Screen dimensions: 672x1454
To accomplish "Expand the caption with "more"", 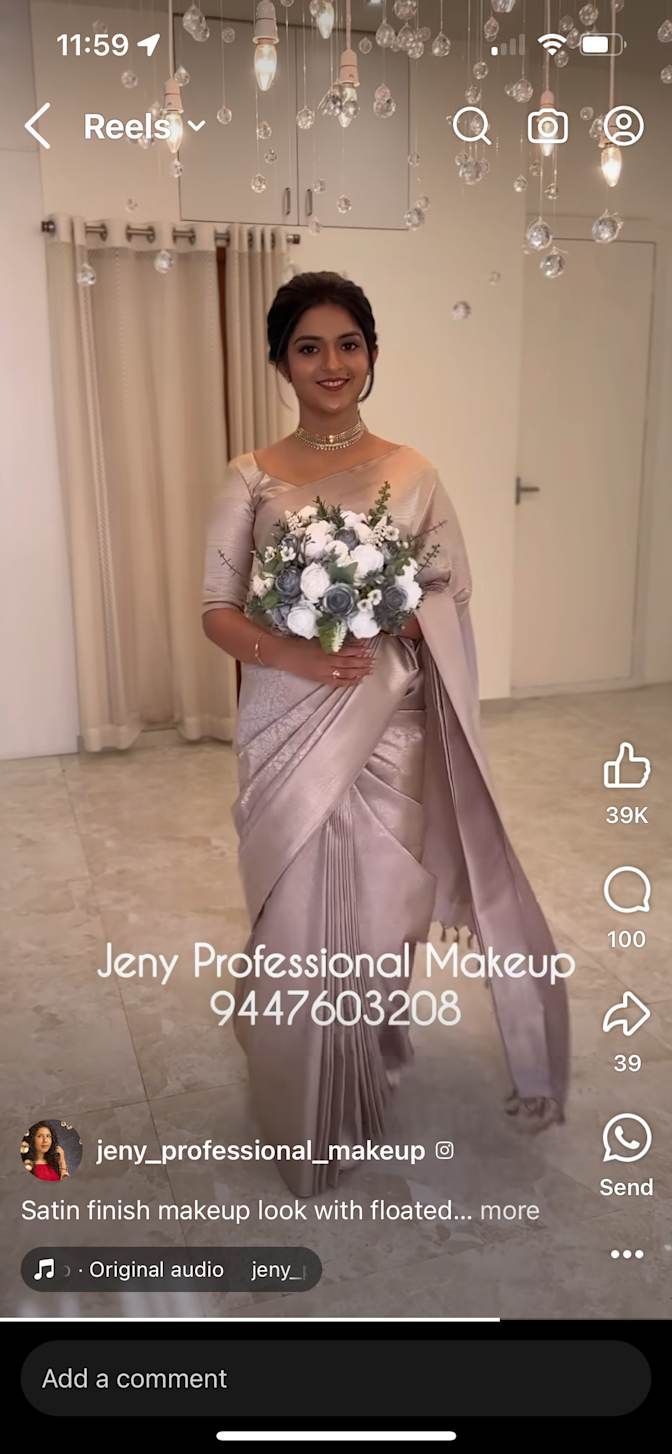I will pos(509,1210).
